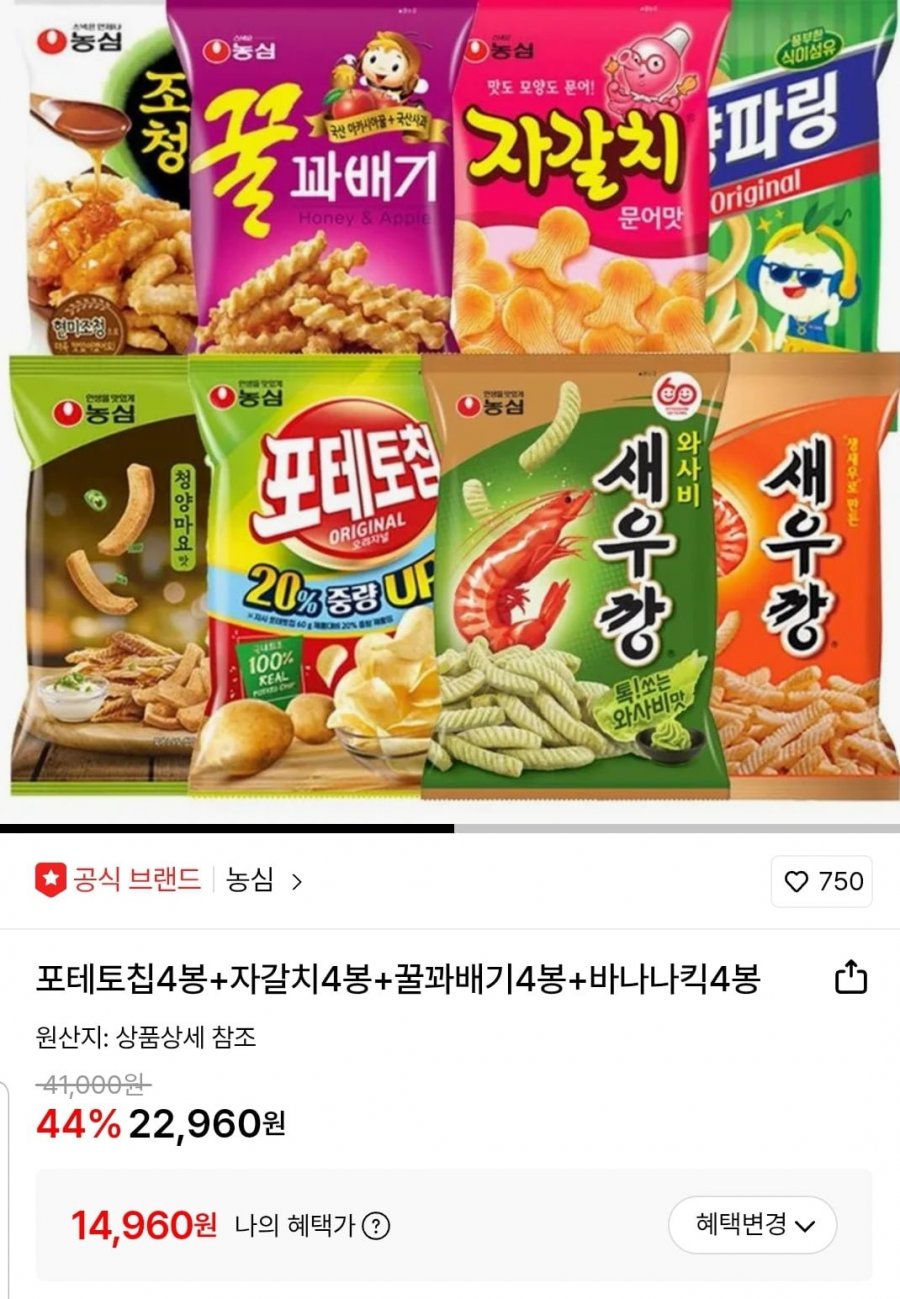Viewport: 900px width, 1299px height.
Task: Show info about 나의 혜택가
Action: click(376, 1225)
